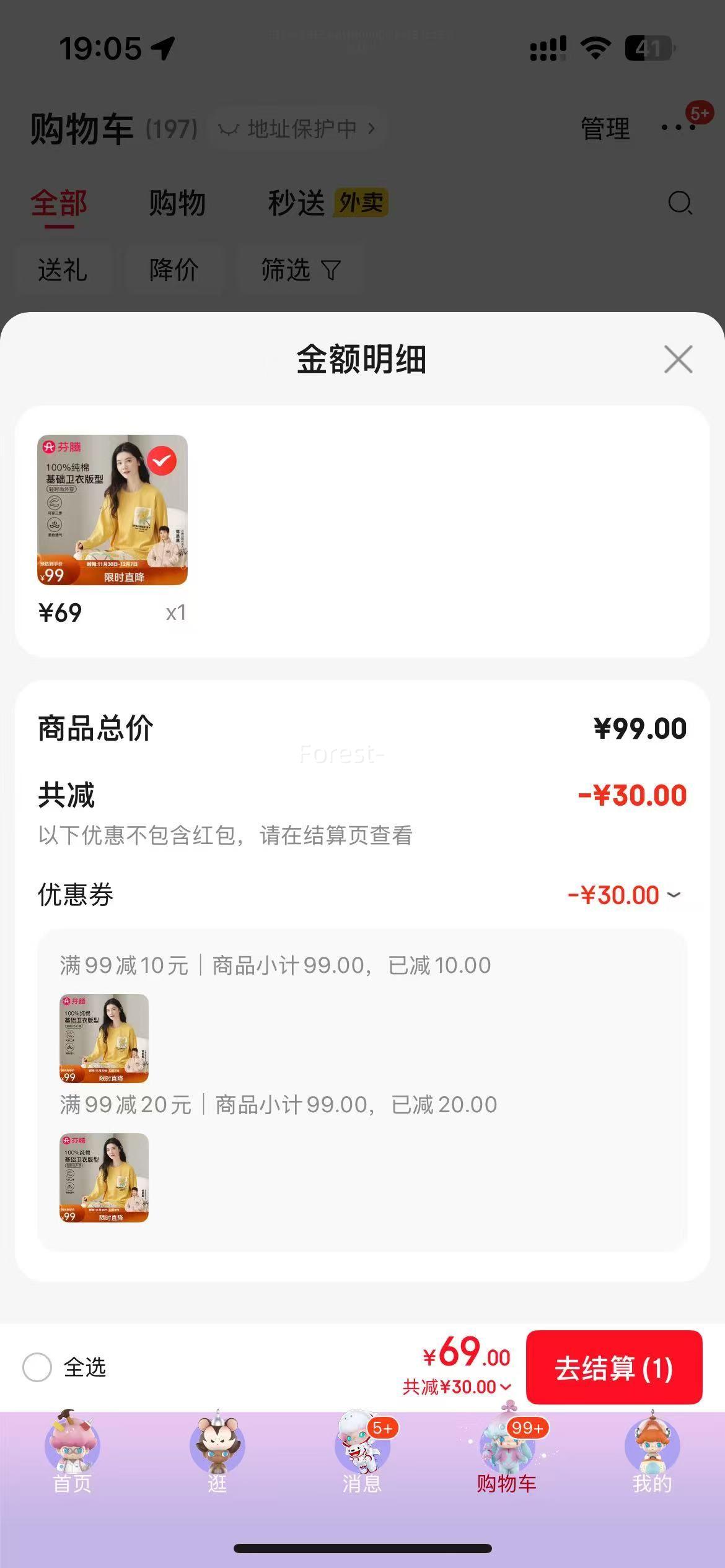
Task: Expand the 共减¥30.00 summary near checkout
Action: [457, 1387]
